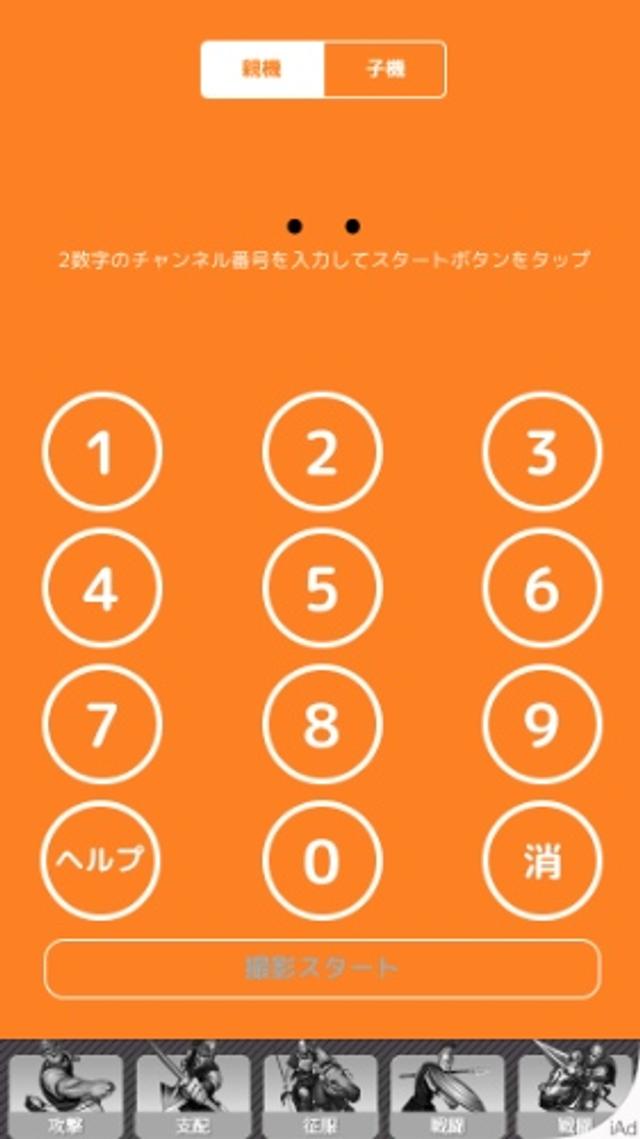Open the 支配 tile in the ad banner
This screenshot has width=640, height=1139.
coord(193,1096)
